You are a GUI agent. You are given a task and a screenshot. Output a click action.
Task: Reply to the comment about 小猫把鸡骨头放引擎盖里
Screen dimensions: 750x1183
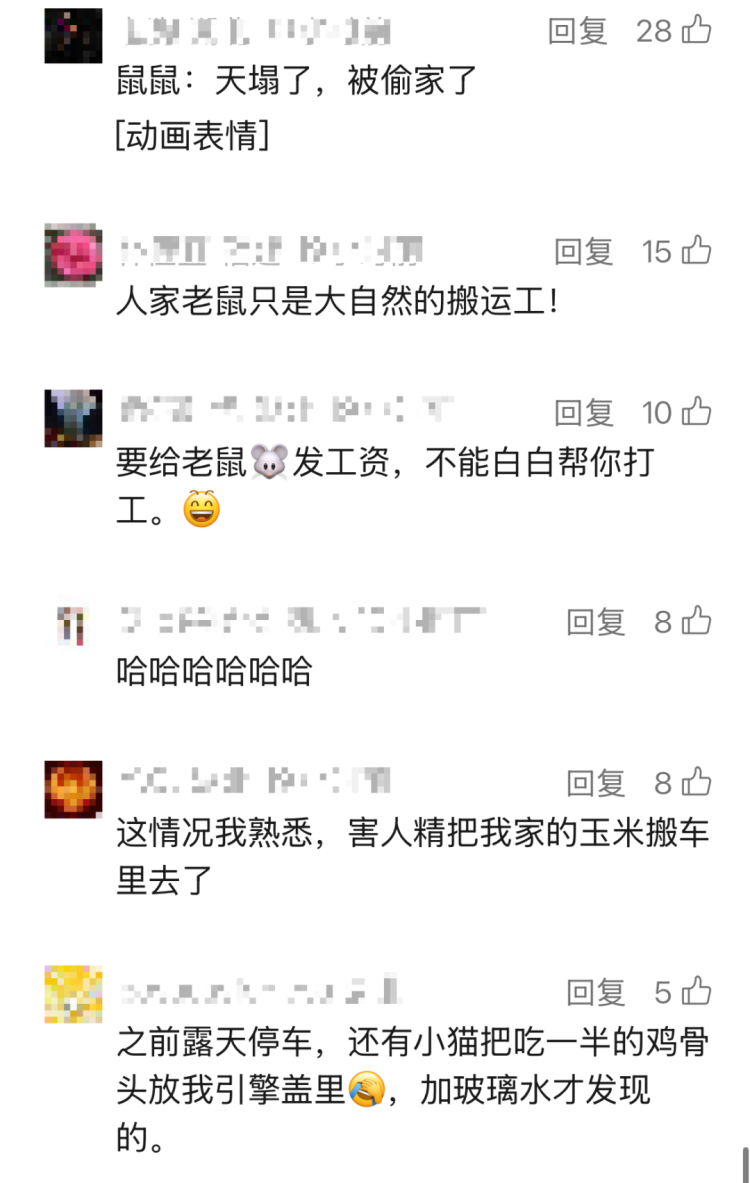(595, 992)
